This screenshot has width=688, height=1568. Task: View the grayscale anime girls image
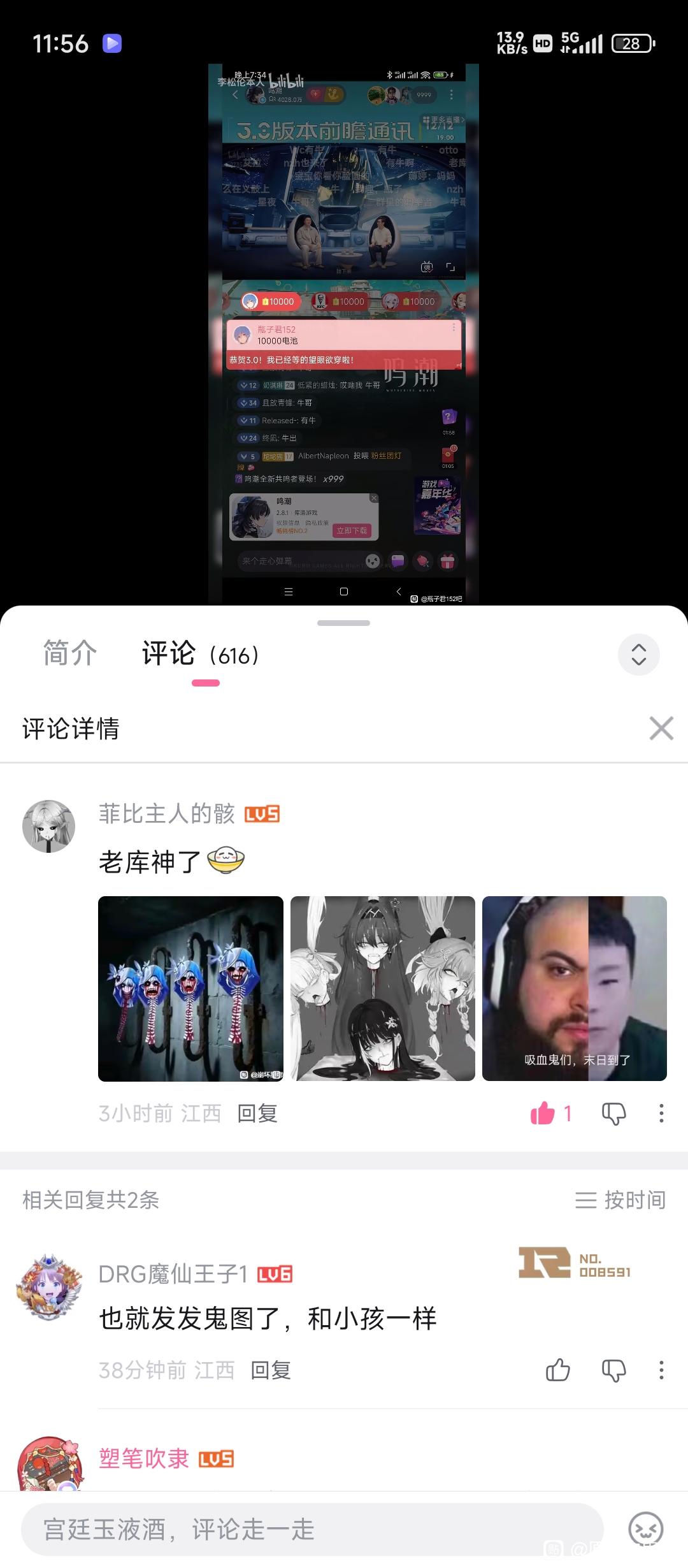tap(383, 989)
